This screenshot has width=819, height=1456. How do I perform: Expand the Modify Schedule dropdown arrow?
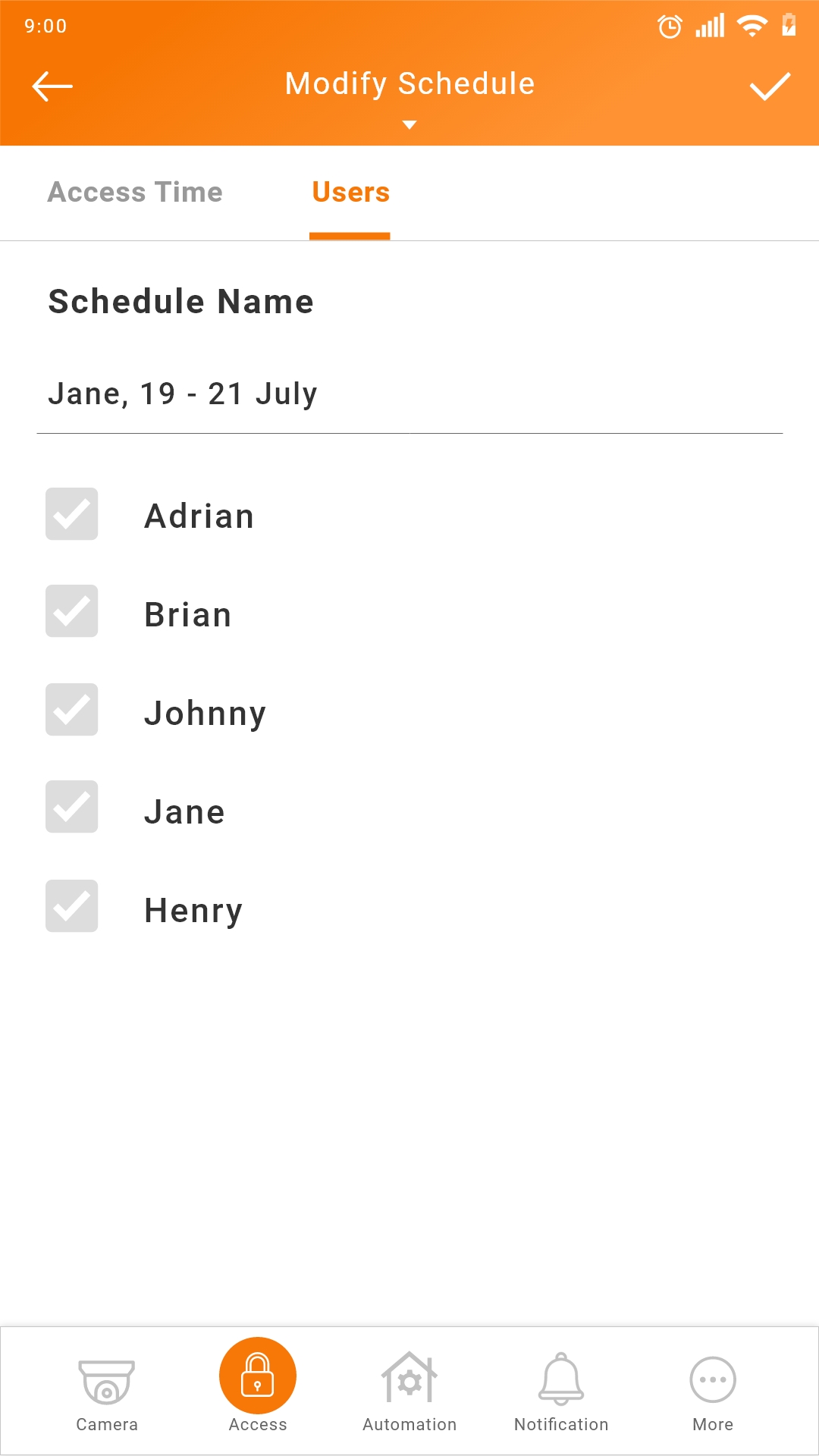[409, 125]
